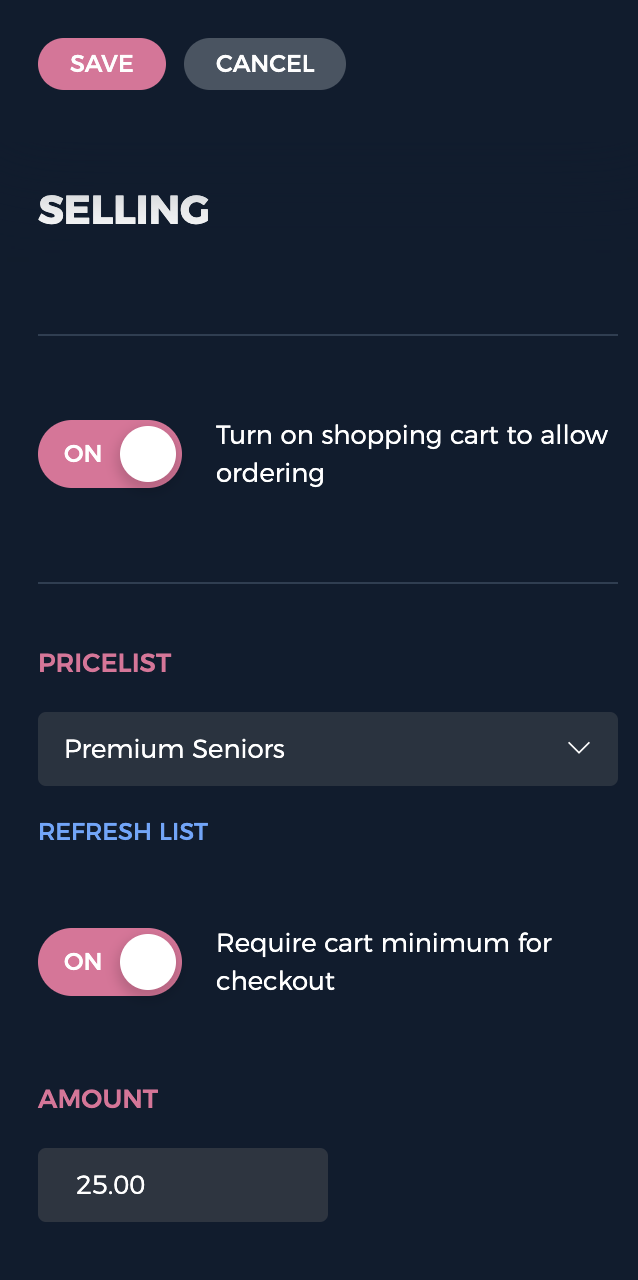Save the selling settings
The height and width of the screenshot is (1280, 638).
(x=101, y=64)
